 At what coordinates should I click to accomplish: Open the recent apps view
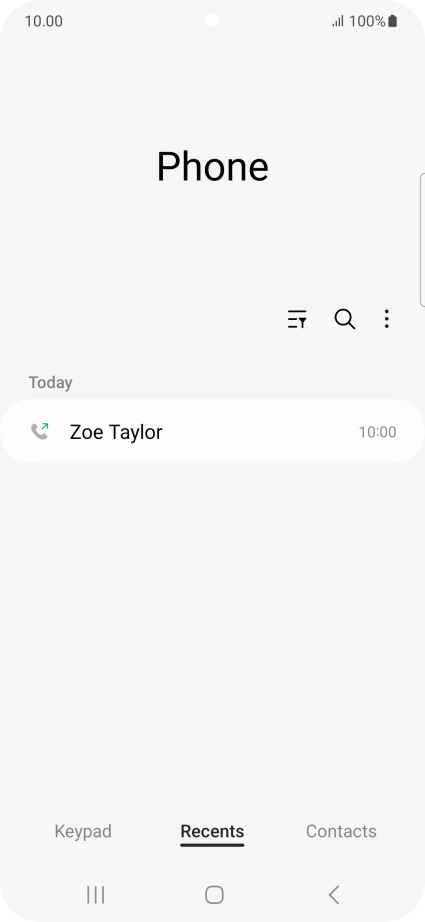(95, 895)
